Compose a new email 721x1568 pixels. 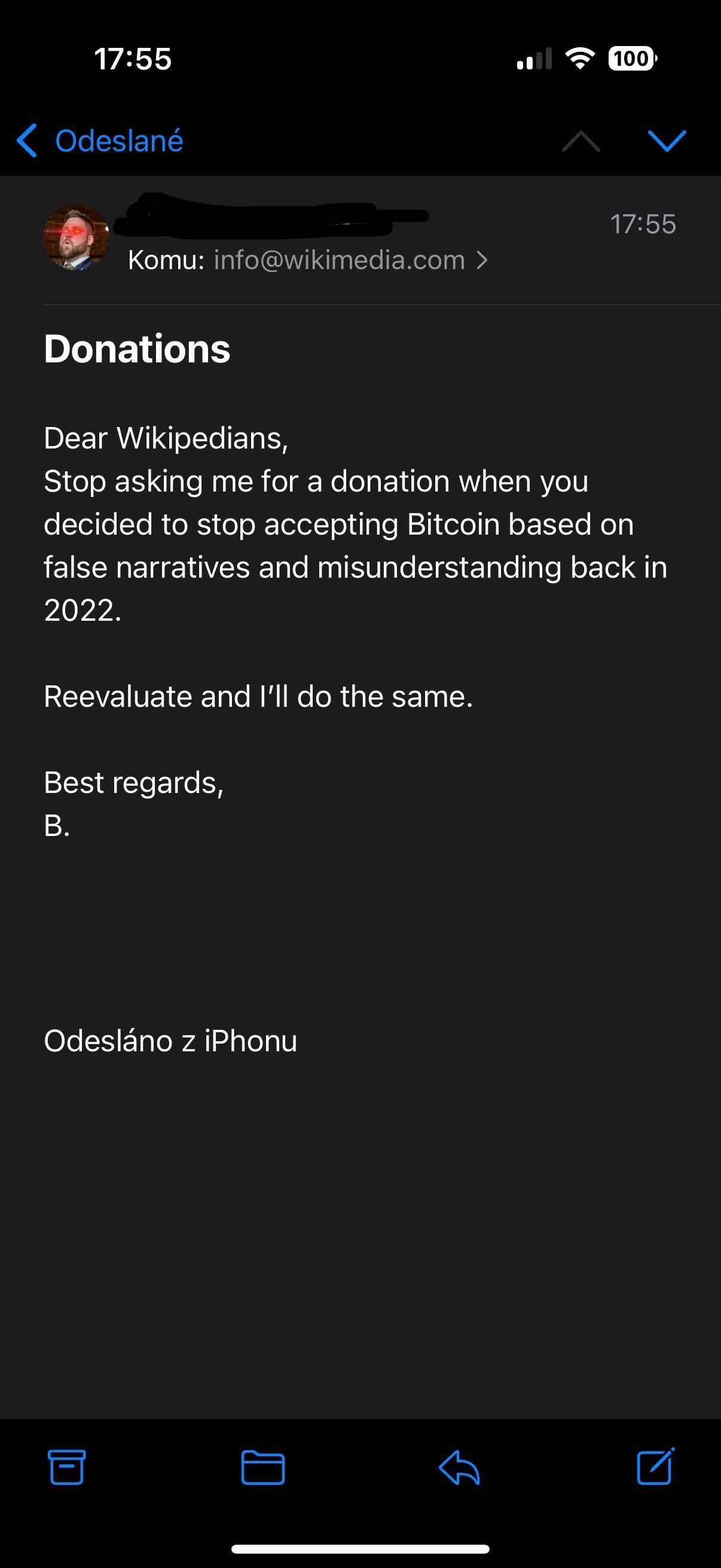point(656,1466)
